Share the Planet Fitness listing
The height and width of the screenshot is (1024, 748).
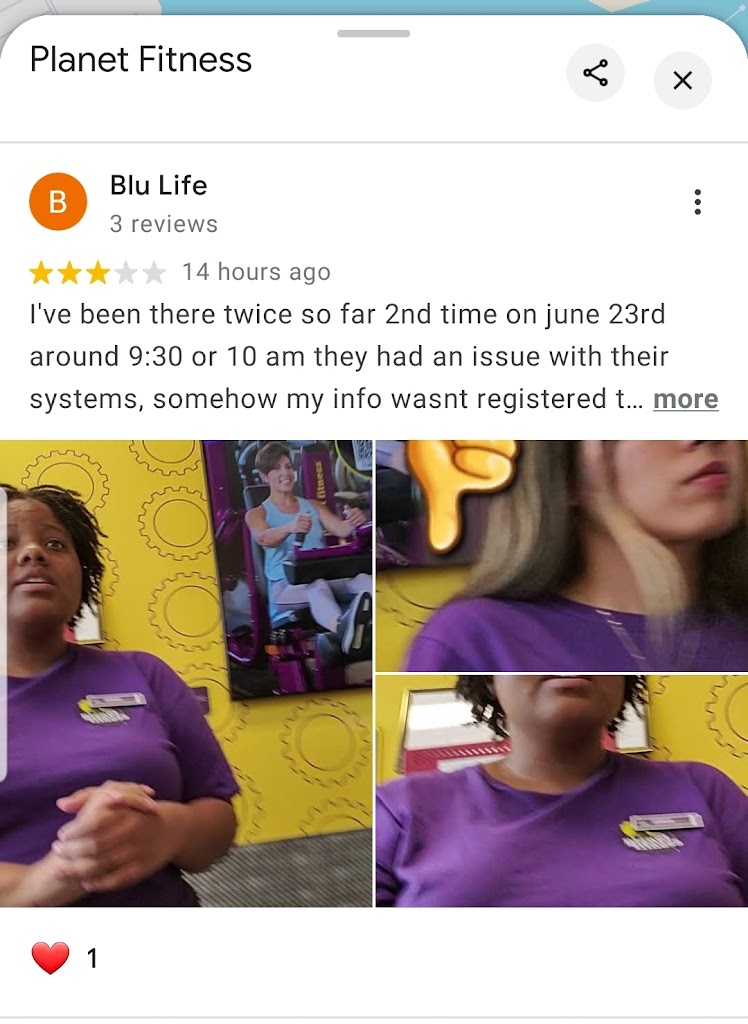(x=595, y=74)
